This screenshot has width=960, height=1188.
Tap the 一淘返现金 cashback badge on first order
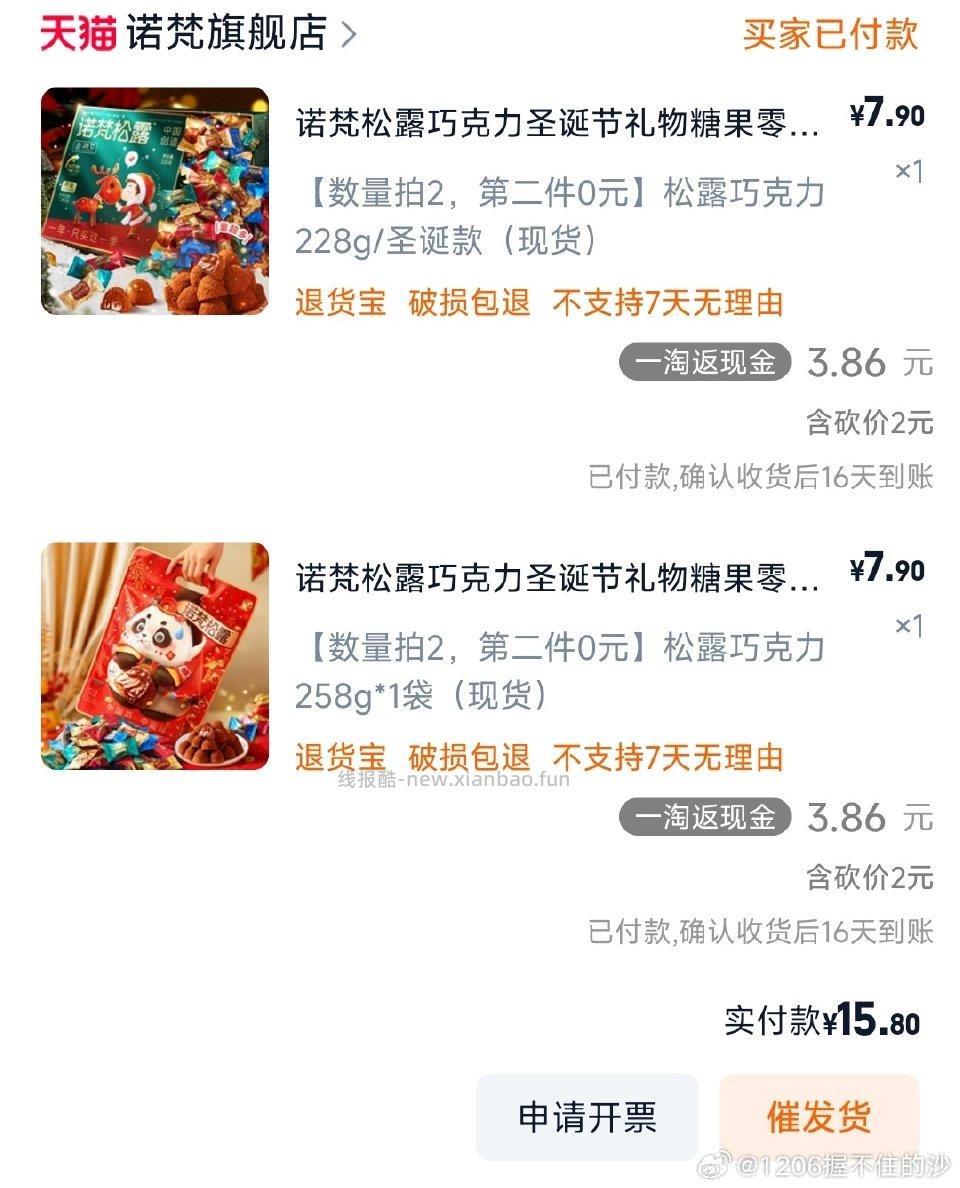click(703, 364)
